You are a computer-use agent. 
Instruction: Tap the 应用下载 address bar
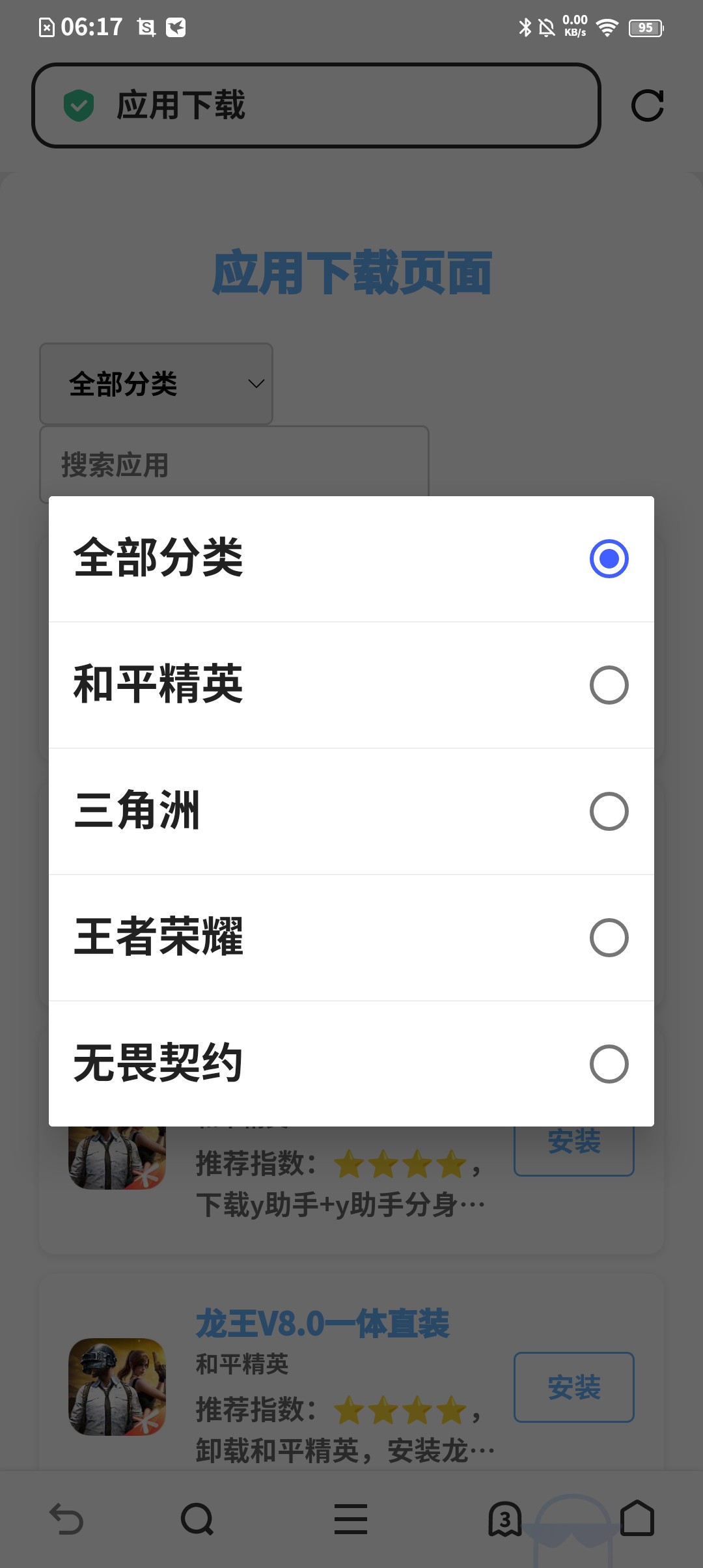tap(316, 105)
